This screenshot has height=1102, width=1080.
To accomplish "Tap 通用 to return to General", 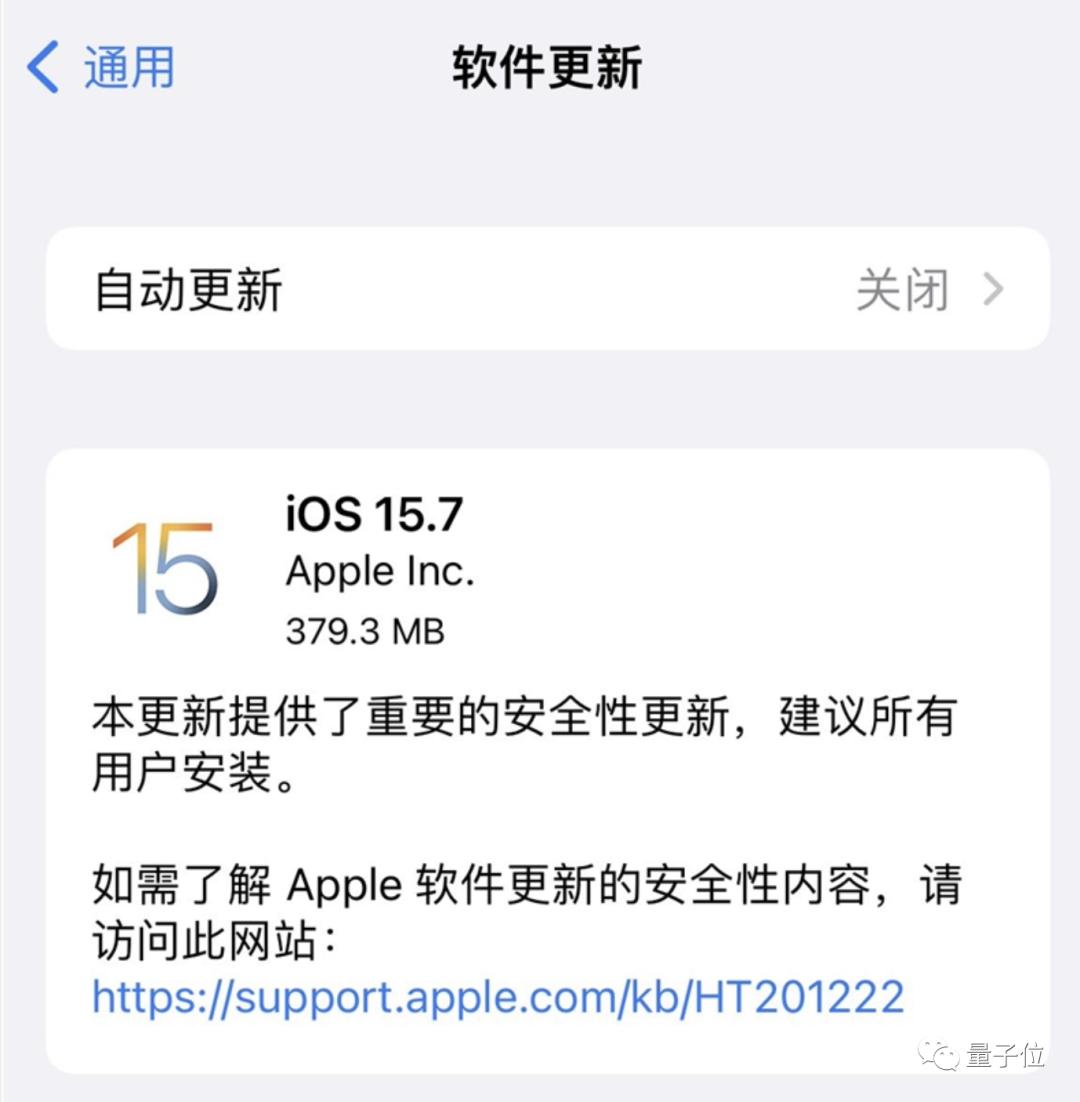I will pyautogui.click(x=128, y=66).
